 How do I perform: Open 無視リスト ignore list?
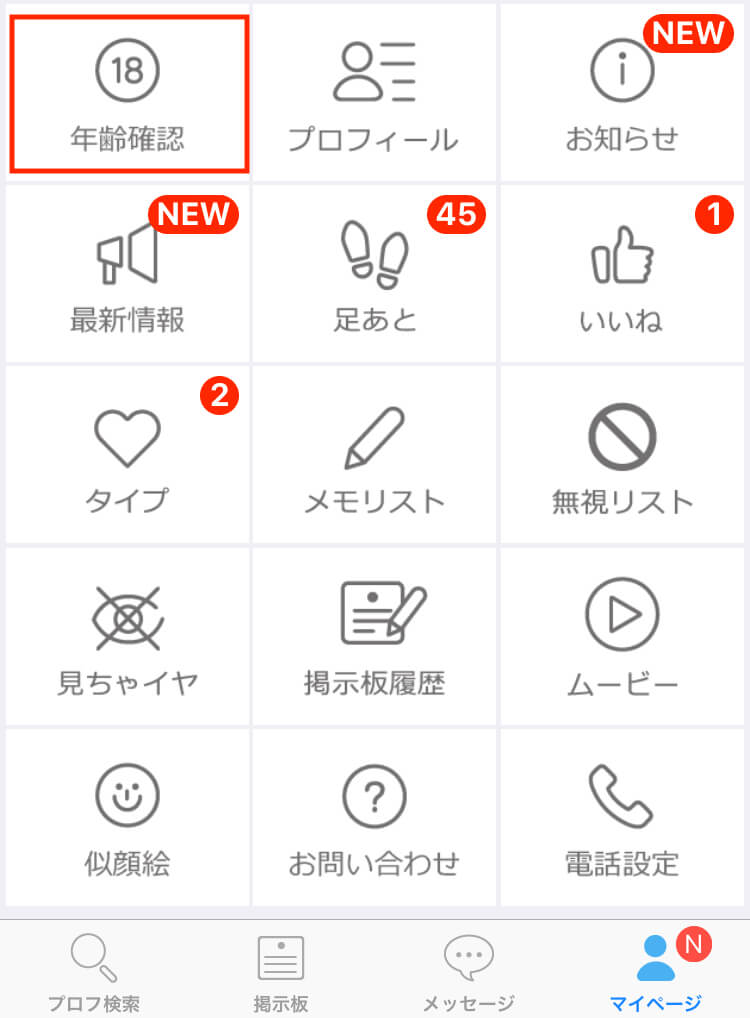[622, 455]
